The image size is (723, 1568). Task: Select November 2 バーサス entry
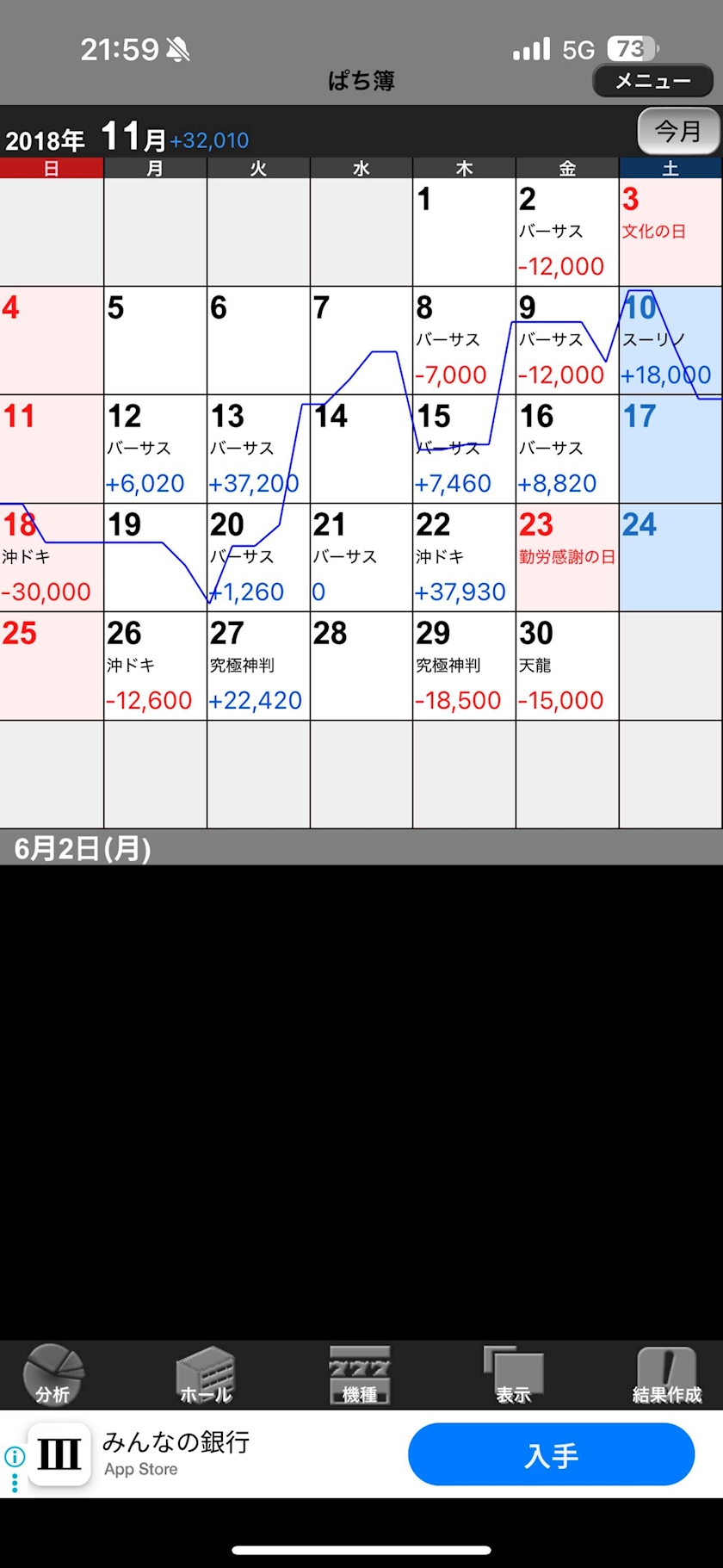coord(567,232)
